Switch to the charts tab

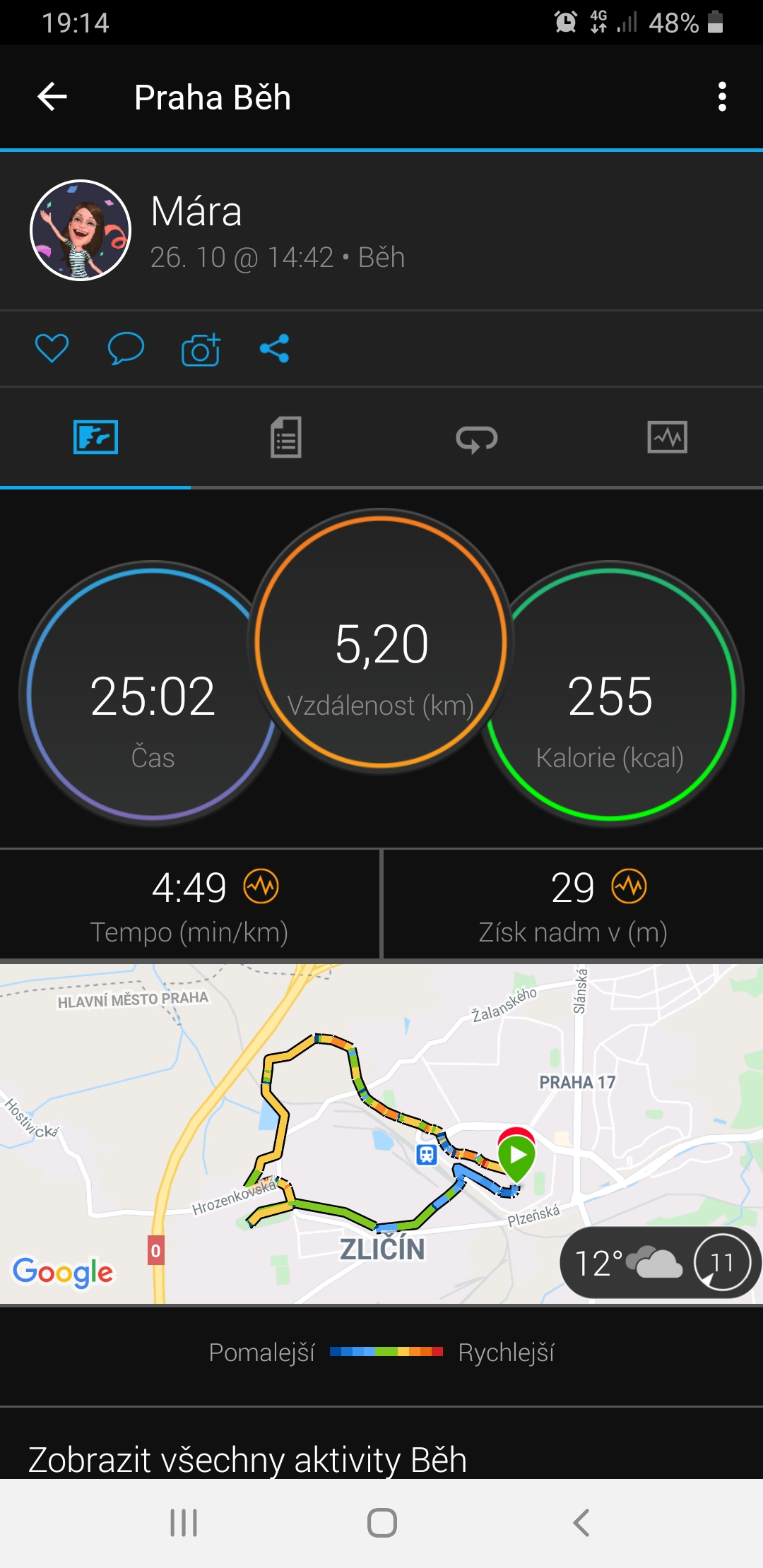668,437
